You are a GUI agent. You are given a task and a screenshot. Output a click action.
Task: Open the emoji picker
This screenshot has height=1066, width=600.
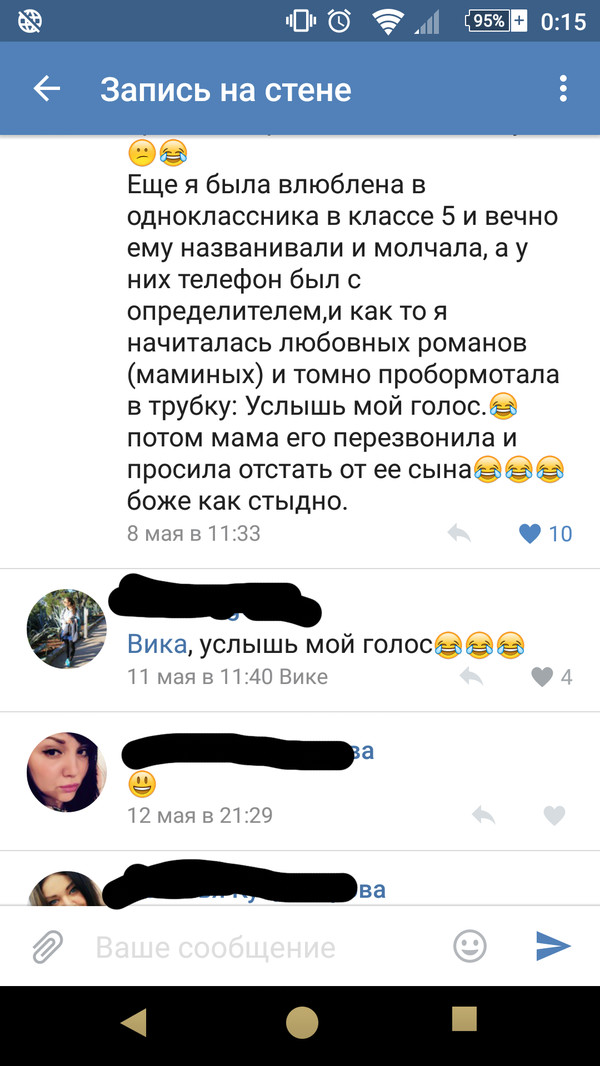point(470,946)
